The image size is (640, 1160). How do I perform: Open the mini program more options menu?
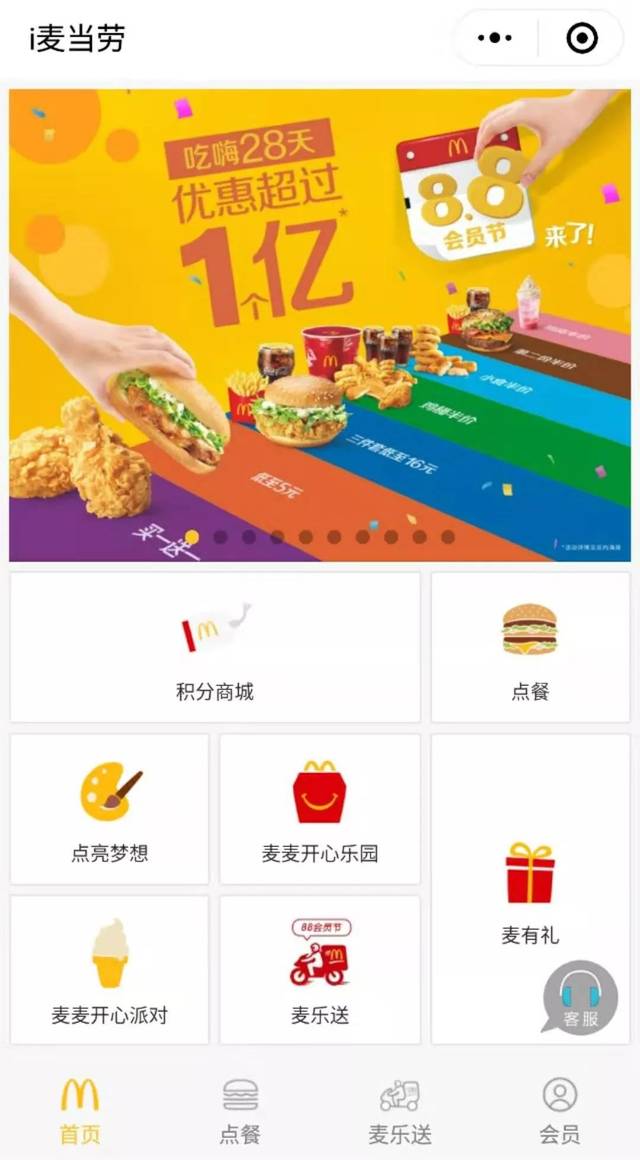pyautogui.click(x=495, y=39)
